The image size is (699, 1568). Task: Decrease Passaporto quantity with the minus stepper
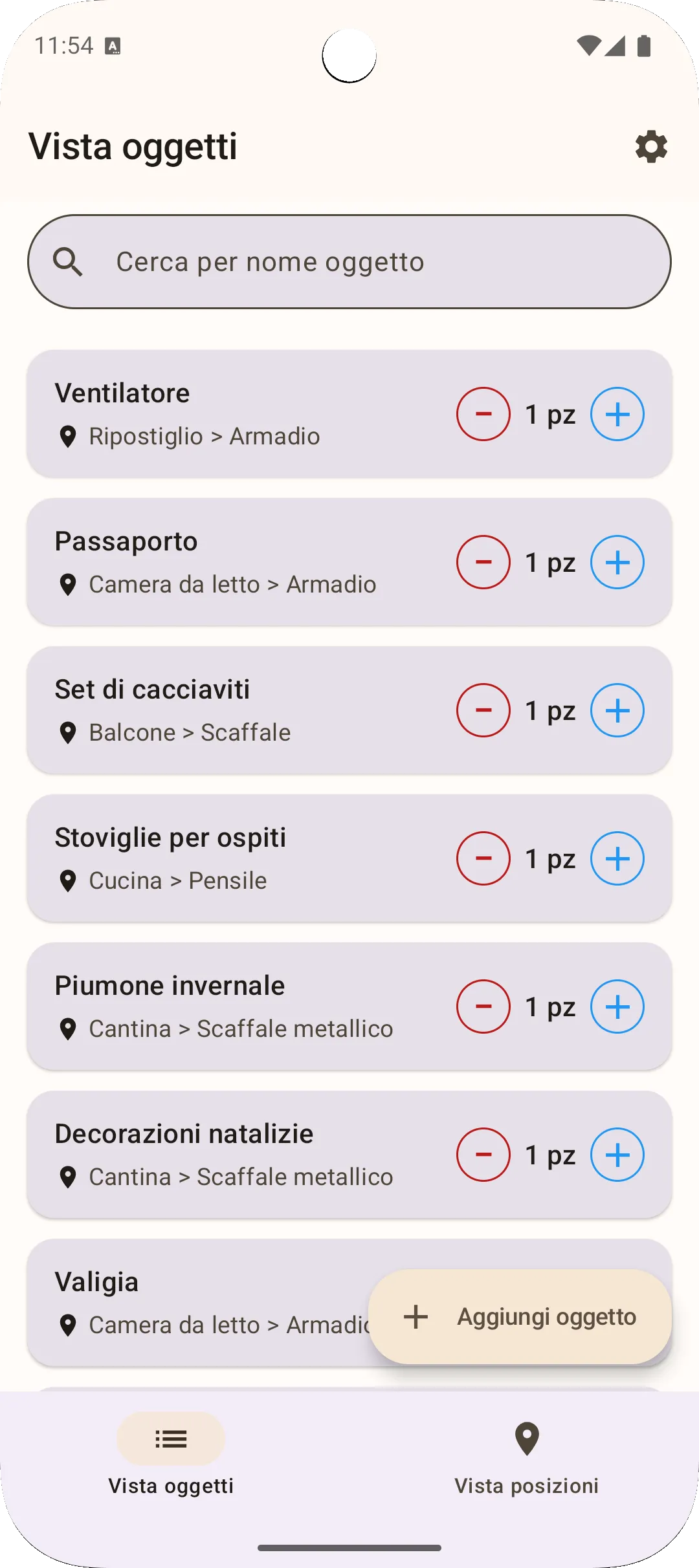point(483,562)
